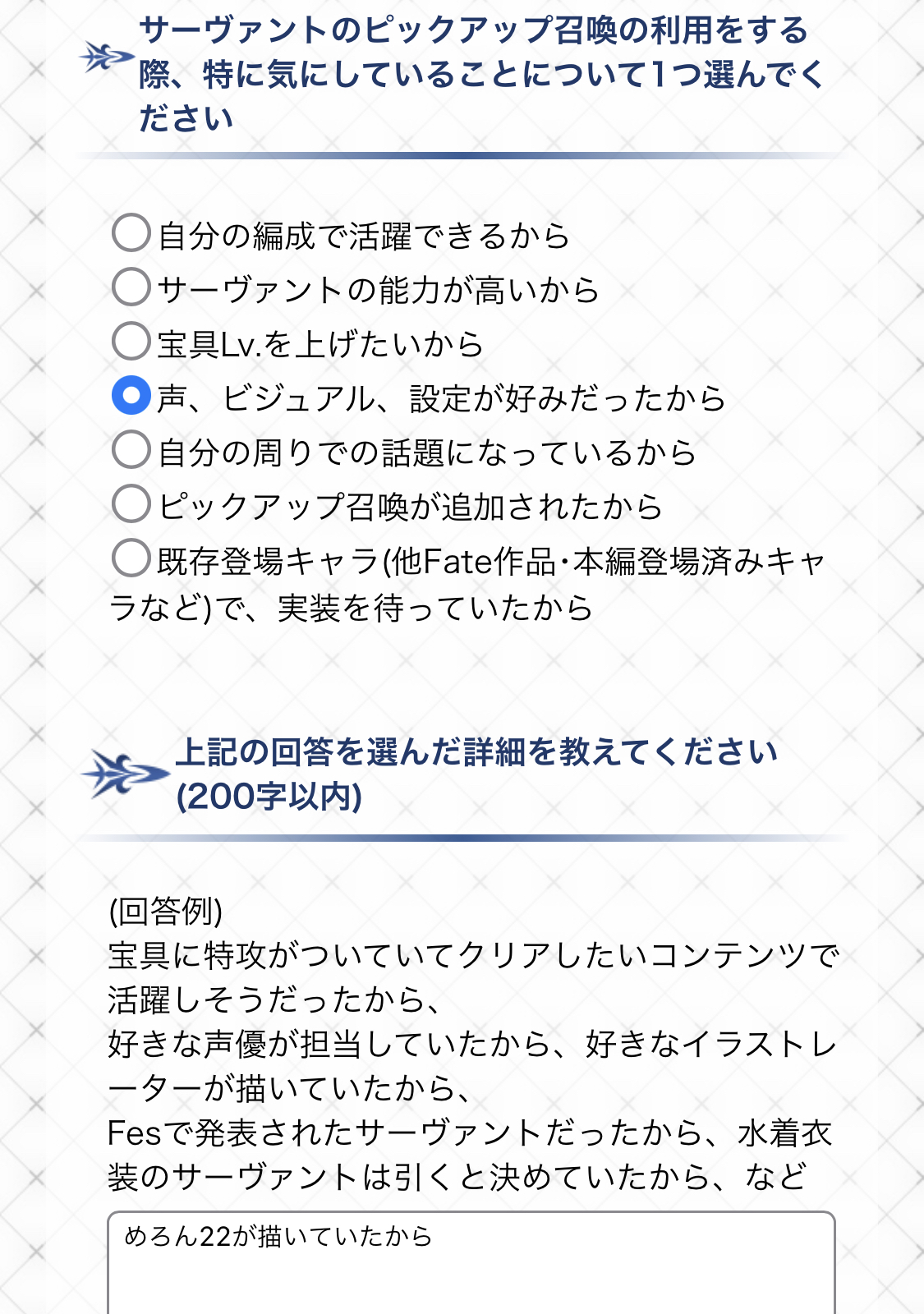
Task: Tap the selected 声、ビジュアル、設定が好みだったから option
Action: (131, 396)
